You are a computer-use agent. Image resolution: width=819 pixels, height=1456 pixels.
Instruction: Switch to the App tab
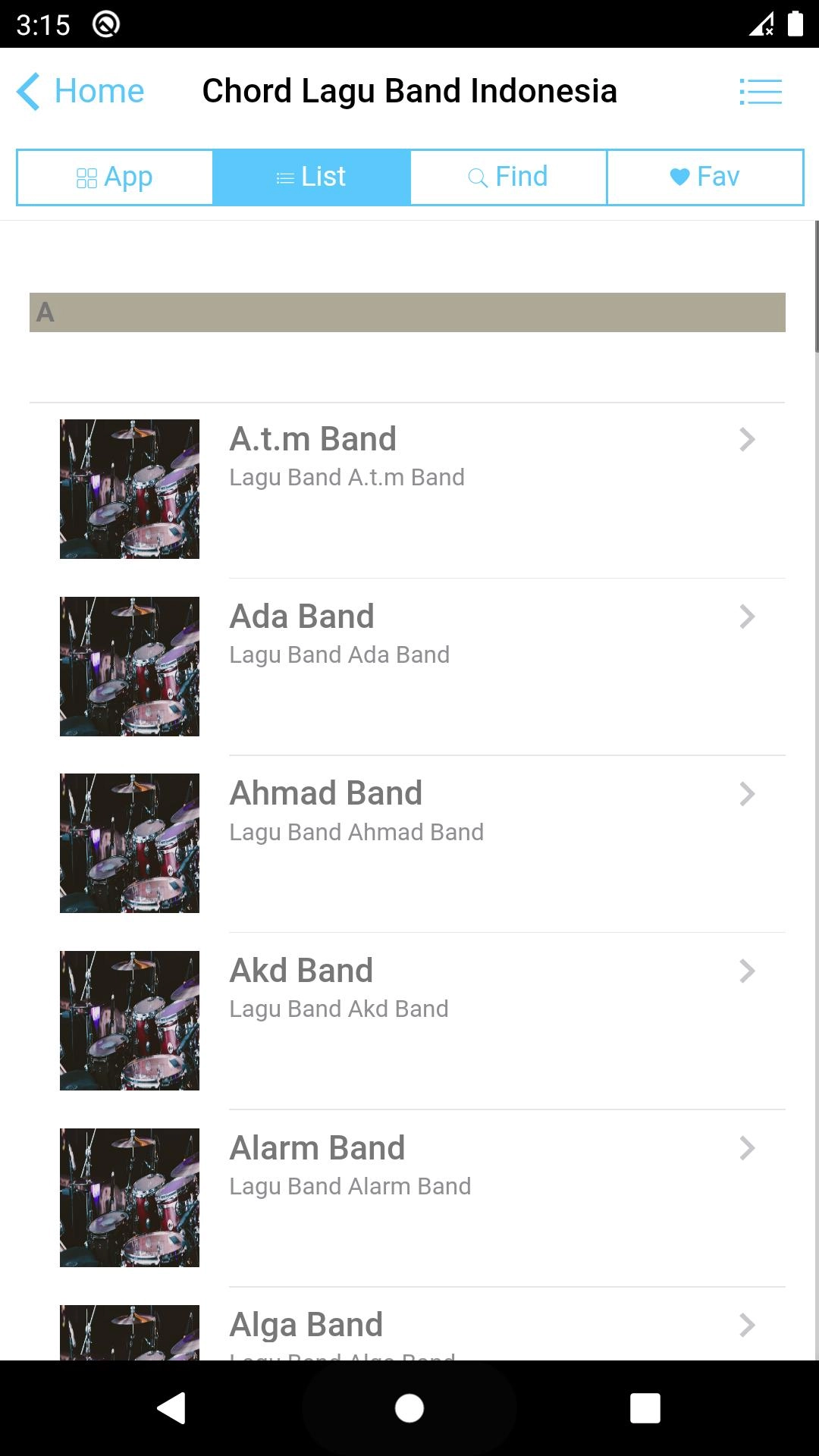click(115, 177)
